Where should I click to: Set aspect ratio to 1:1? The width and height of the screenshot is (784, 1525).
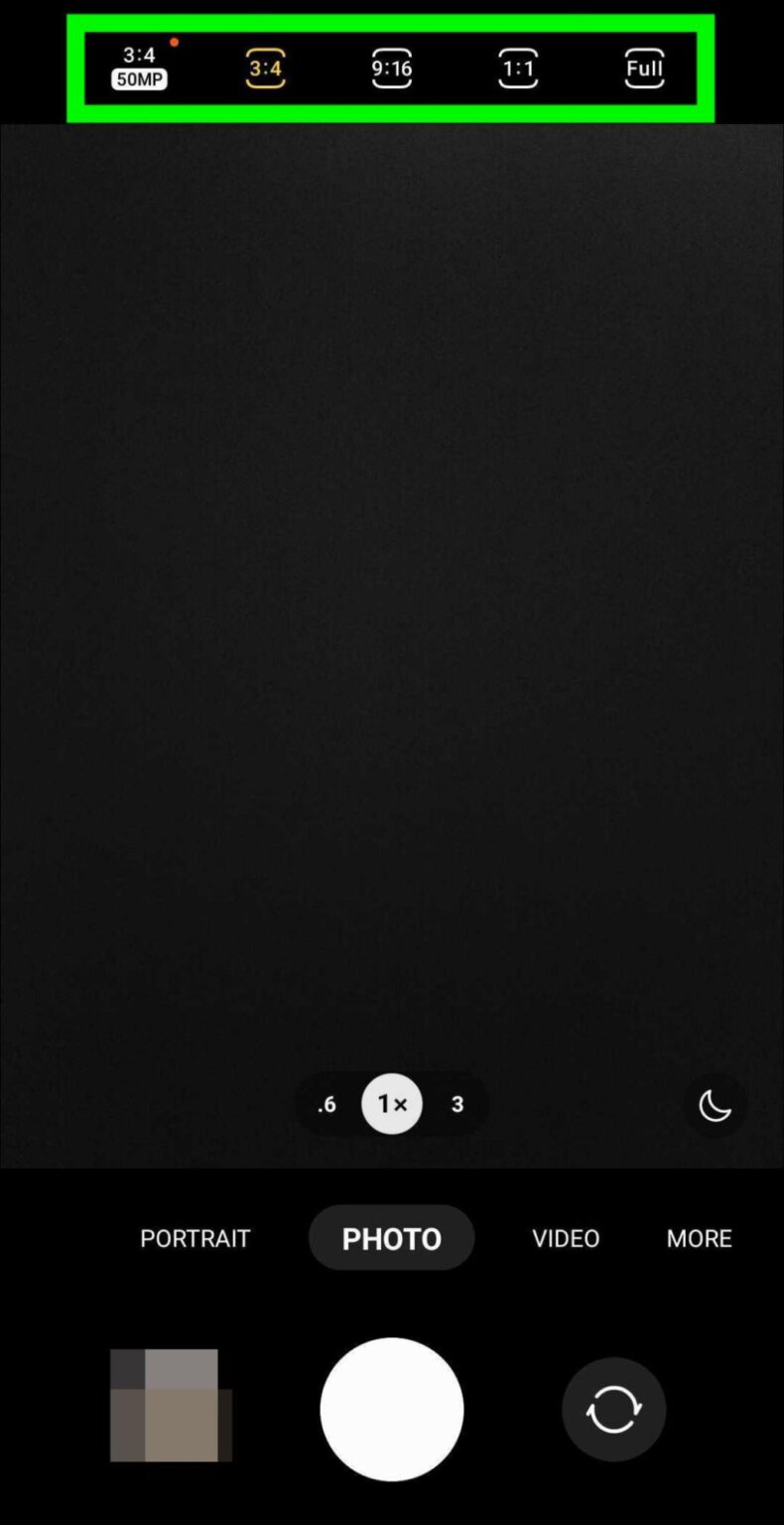point(518,69)
